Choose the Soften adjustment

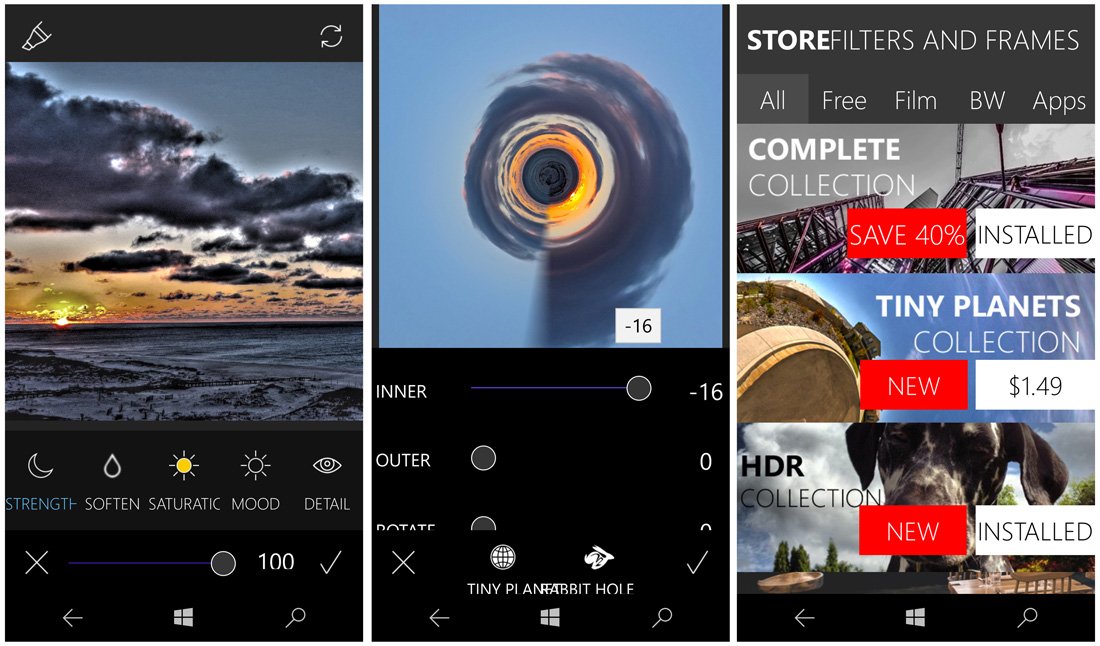click(112, 481)
